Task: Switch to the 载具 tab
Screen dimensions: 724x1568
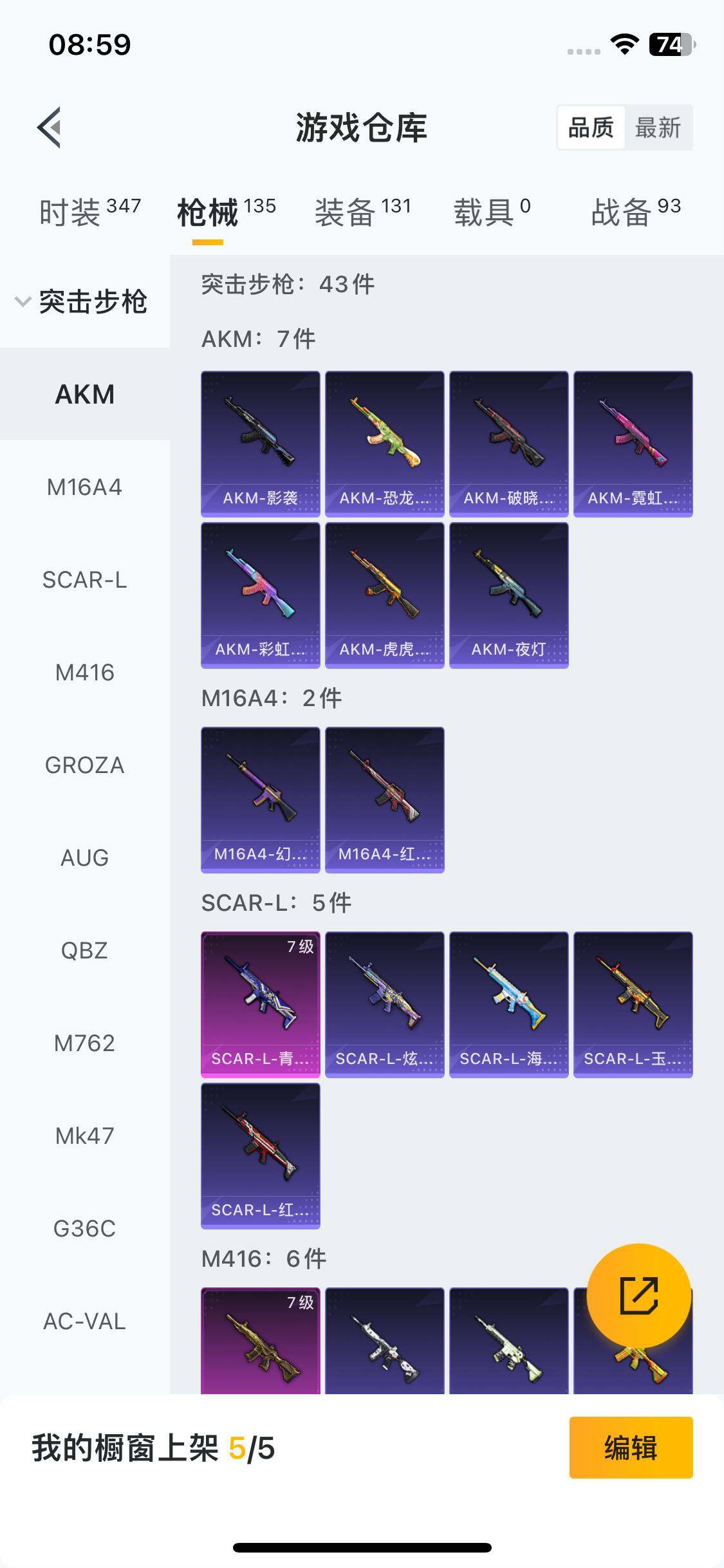Action: coord(492,212)
